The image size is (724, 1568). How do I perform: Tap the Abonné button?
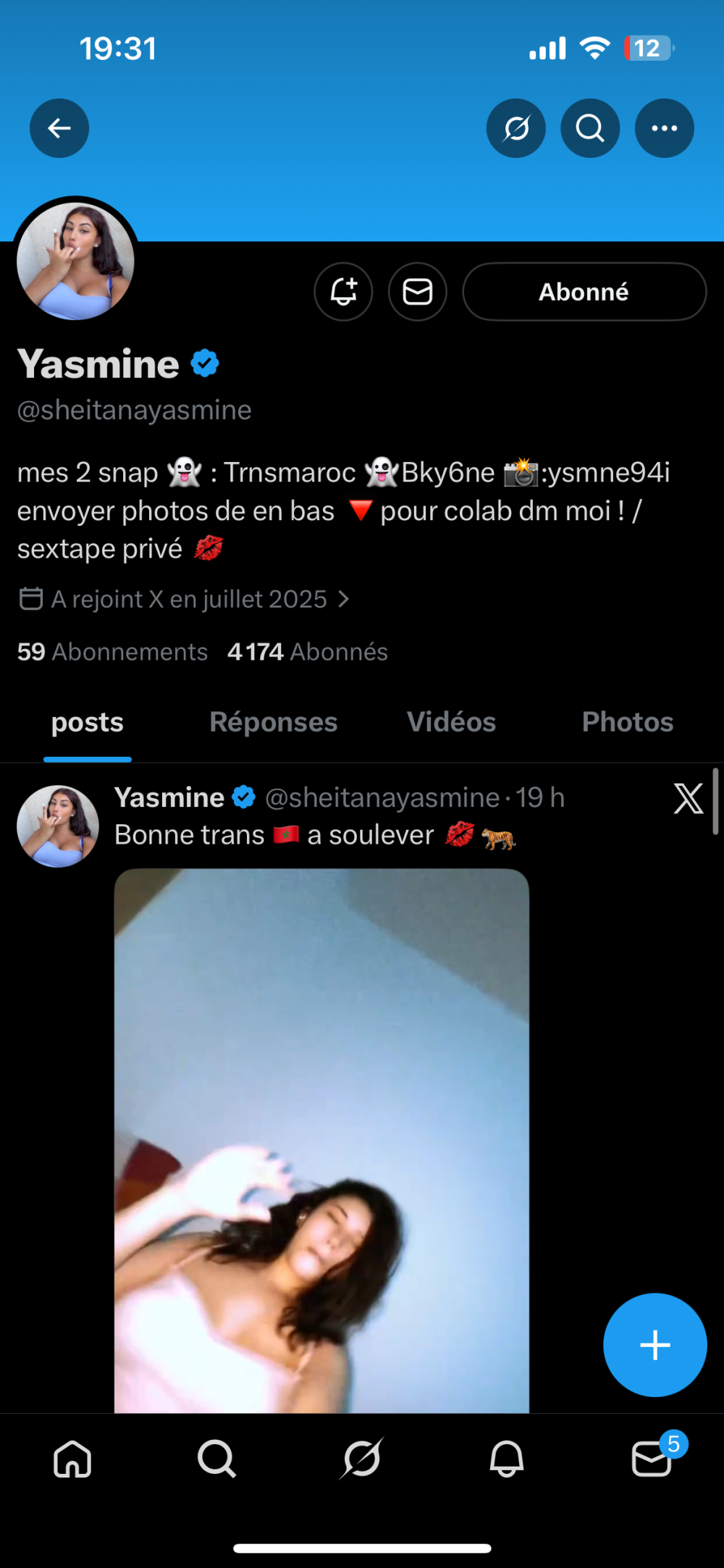(x=584, y=292)
